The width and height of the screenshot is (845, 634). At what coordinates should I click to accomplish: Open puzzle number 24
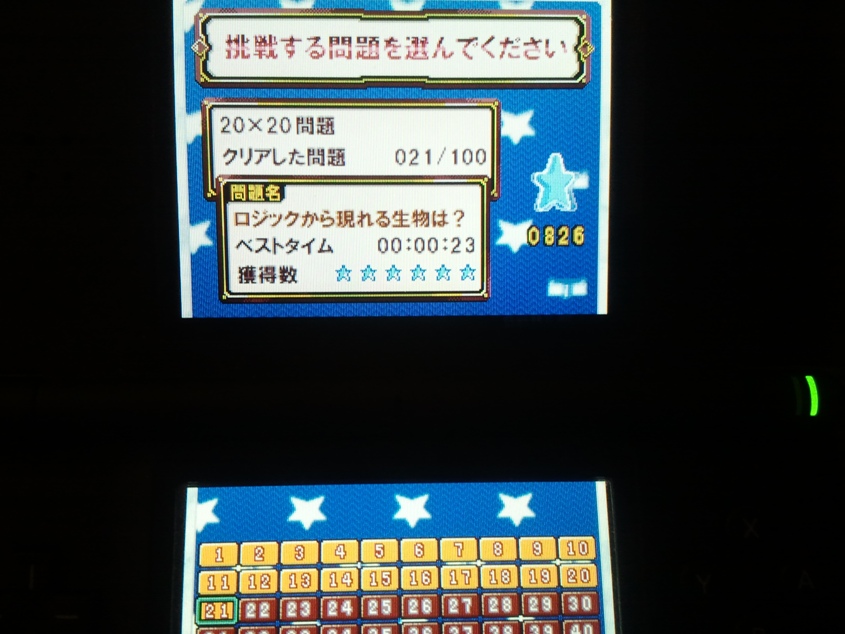[x=339, y=607]
